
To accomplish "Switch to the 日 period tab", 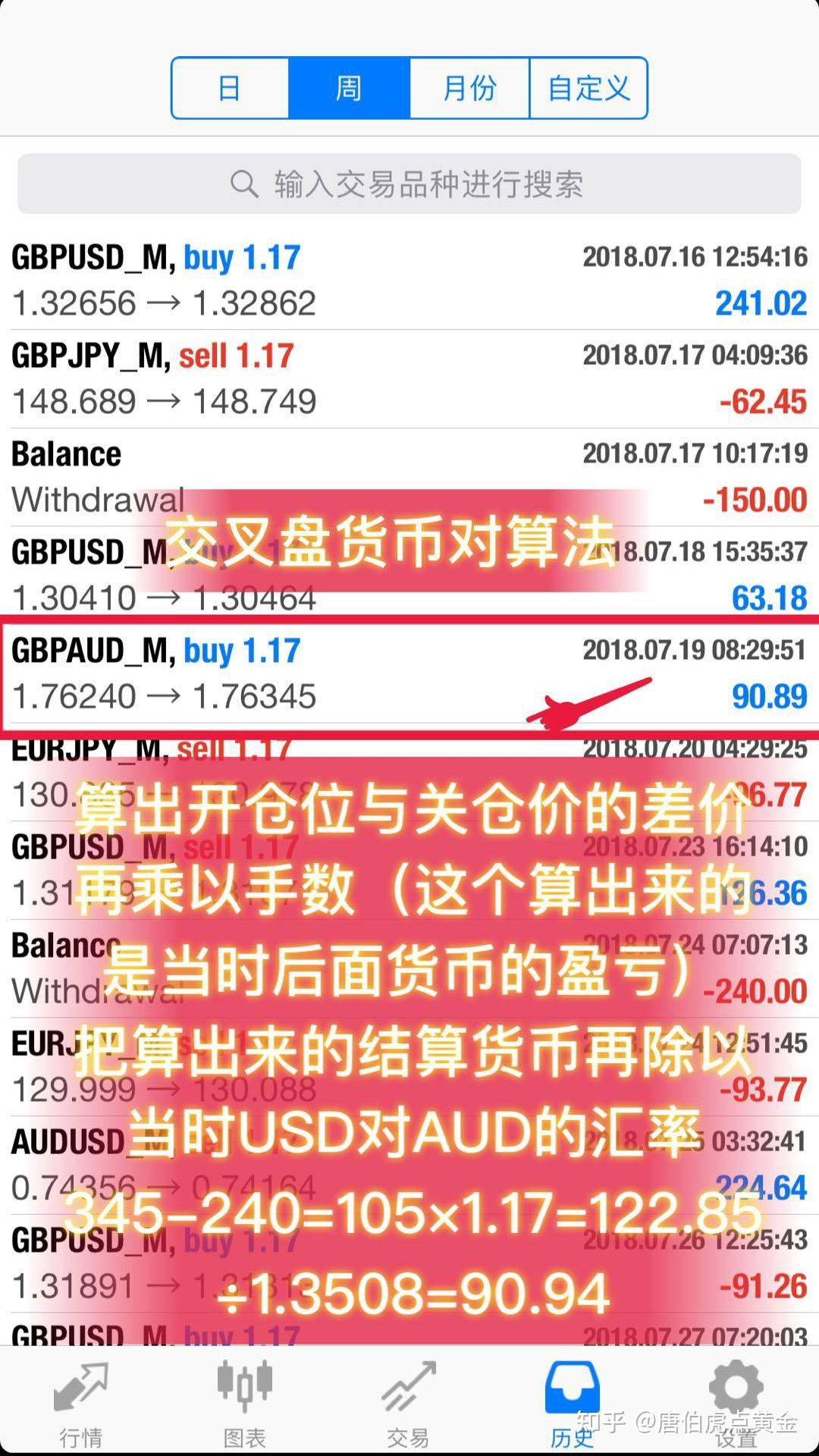I will pyautogui.click(x=230, y=88).
